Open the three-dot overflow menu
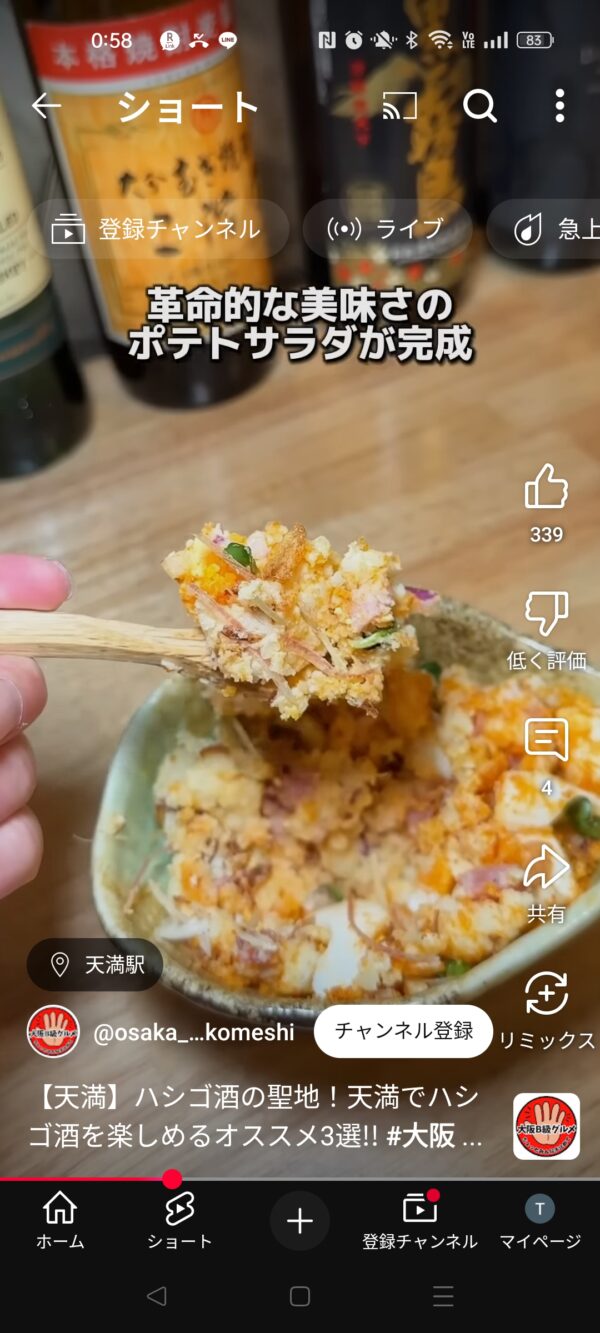 [x=559, y=105]
